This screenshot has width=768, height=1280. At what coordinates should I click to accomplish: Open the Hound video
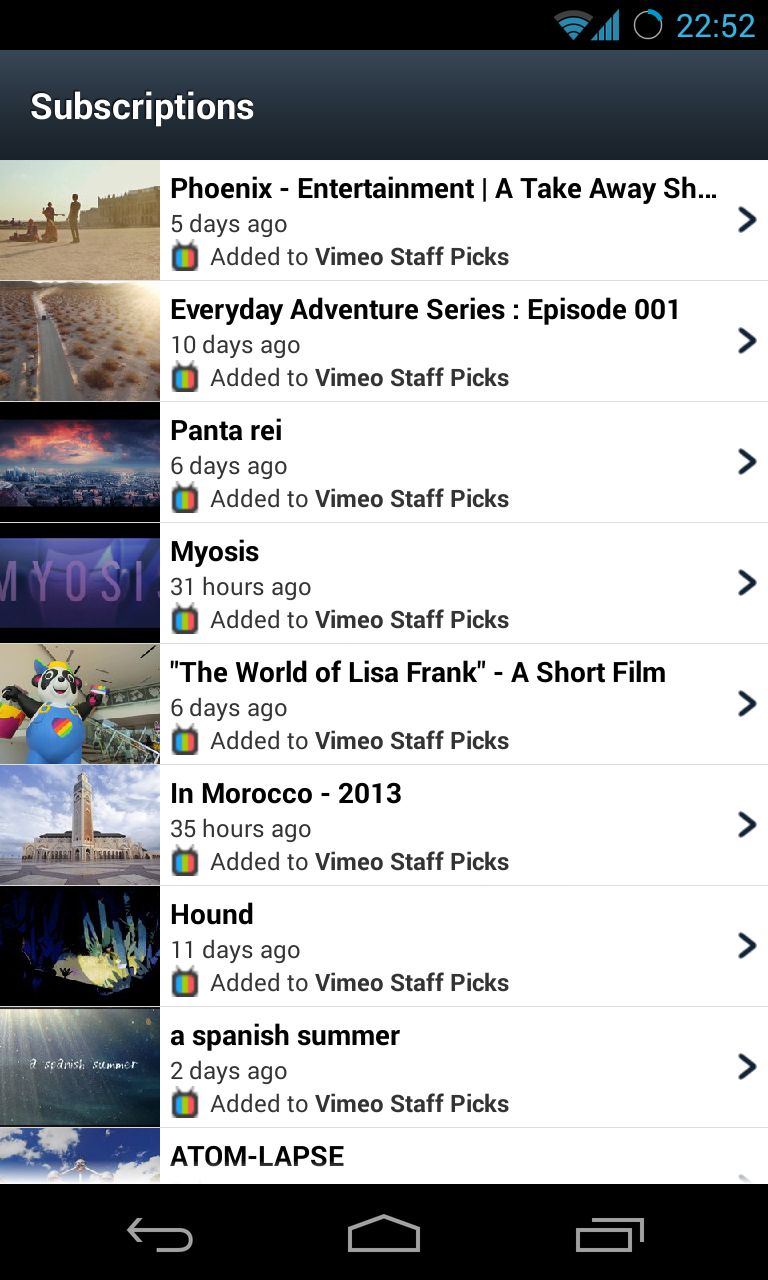point(384,946)
